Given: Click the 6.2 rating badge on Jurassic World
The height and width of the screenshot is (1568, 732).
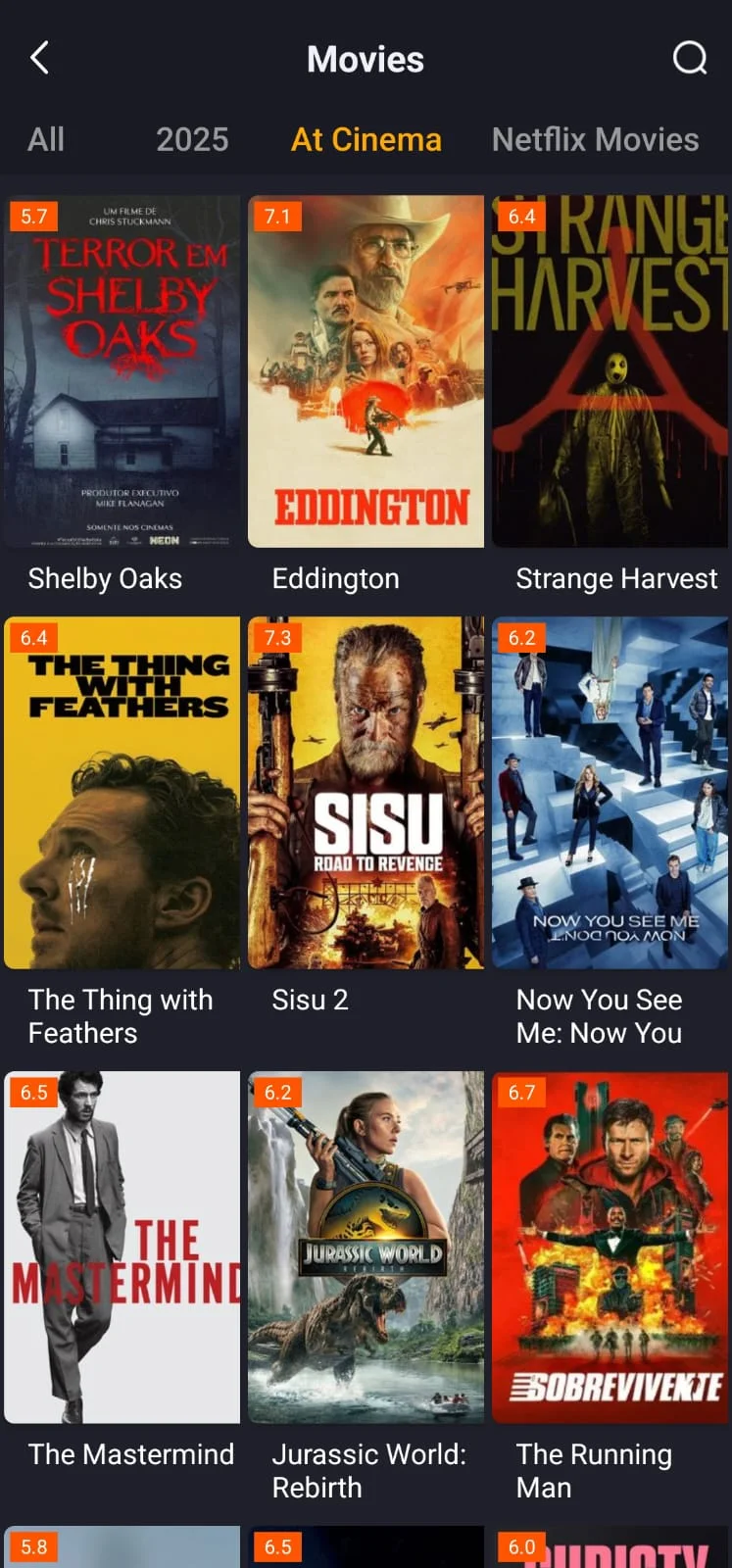Looking at the screenshot, I should tap(278, 1092).
